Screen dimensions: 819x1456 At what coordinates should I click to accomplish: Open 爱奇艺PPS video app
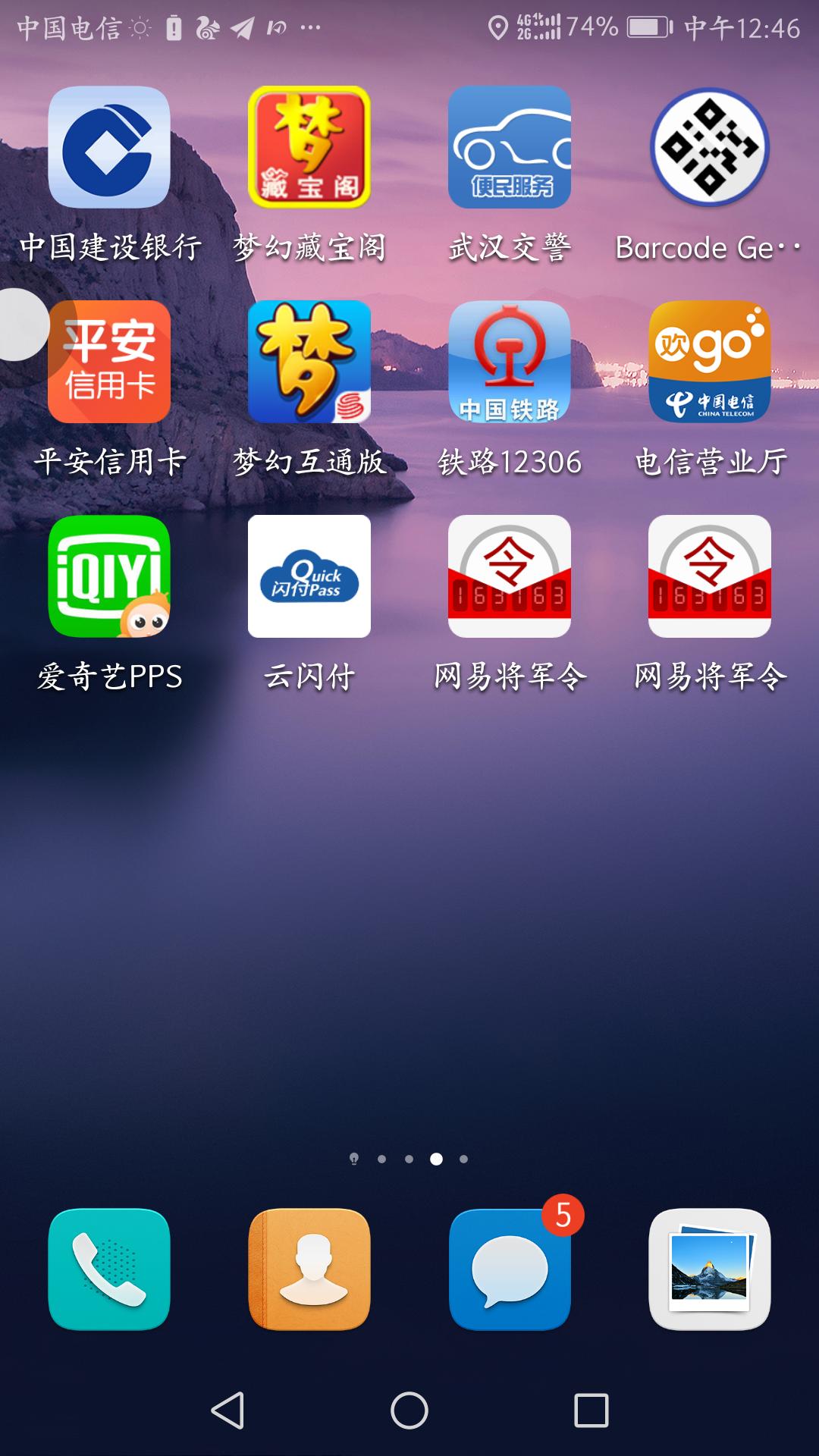click(x=109, y=576)
